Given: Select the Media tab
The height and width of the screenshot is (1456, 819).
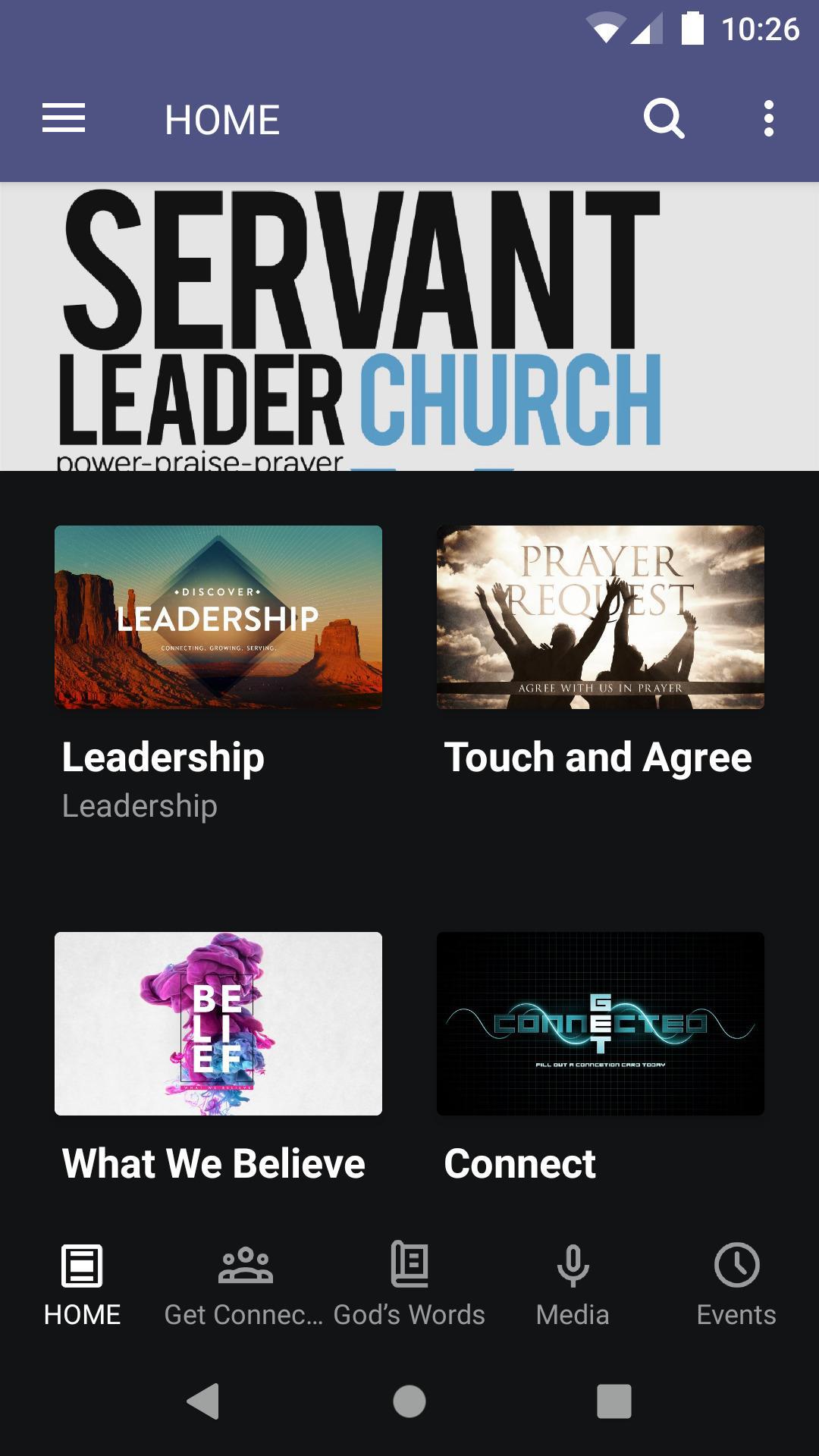Looking at the screenshot, I should (573, 1289).
